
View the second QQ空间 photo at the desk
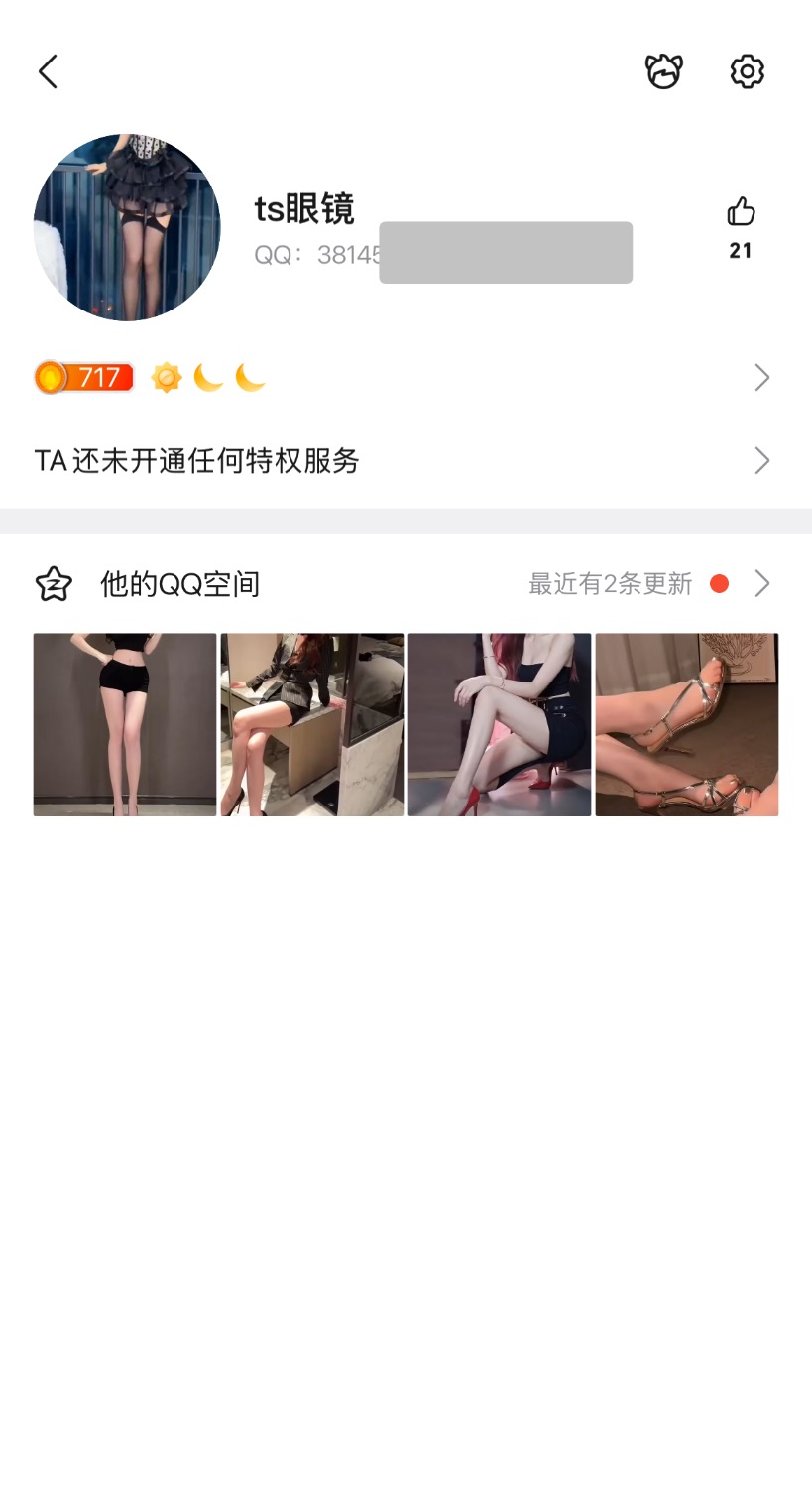click(312, 725)
